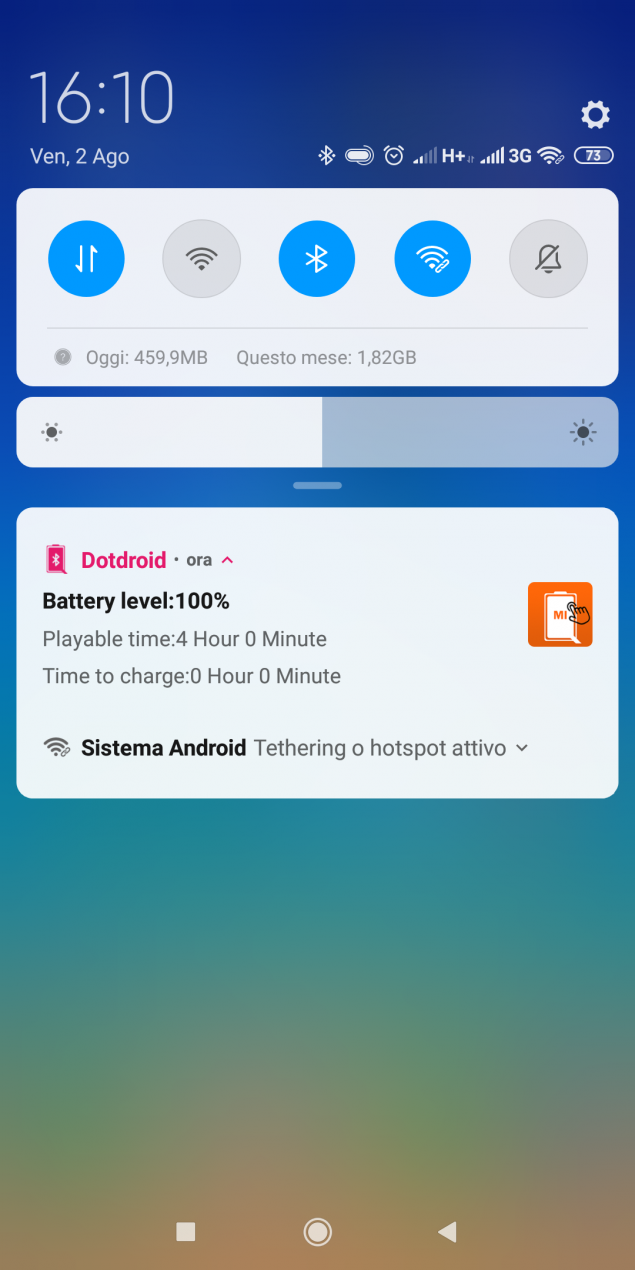Turn off the mobile data toggle
The image size is (635, 1270).
(x=86, y=259)
